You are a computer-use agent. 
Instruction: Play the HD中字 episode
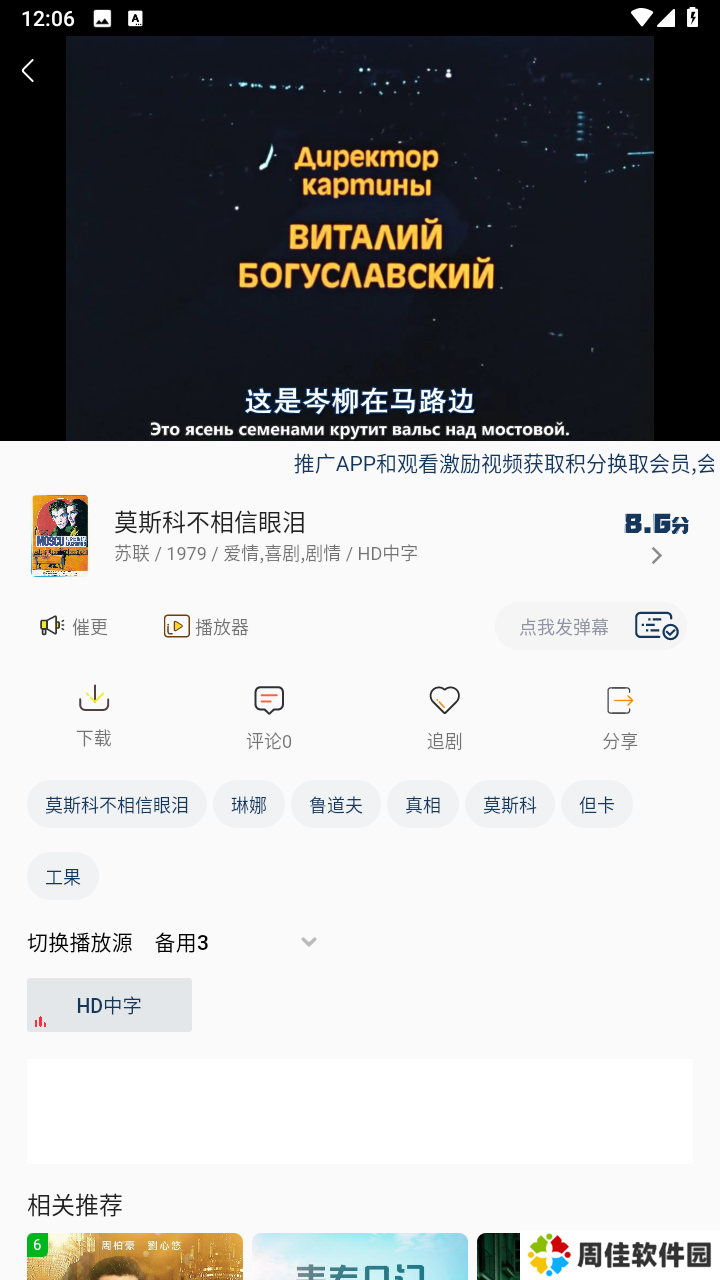click(109, 1005)
